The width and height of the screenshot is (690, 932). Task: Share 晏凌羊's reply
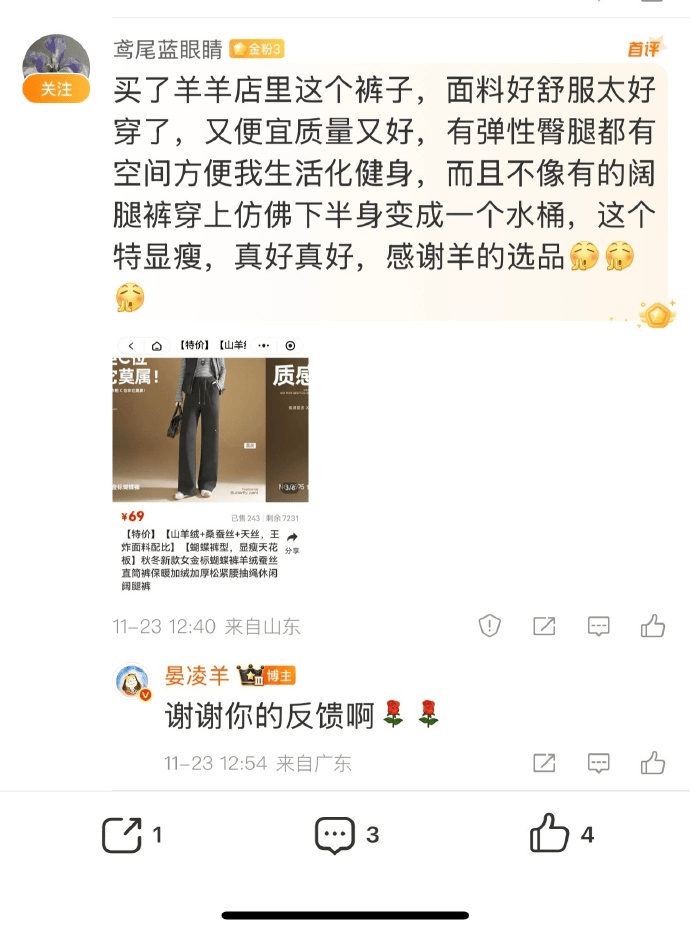click(544, 763)
